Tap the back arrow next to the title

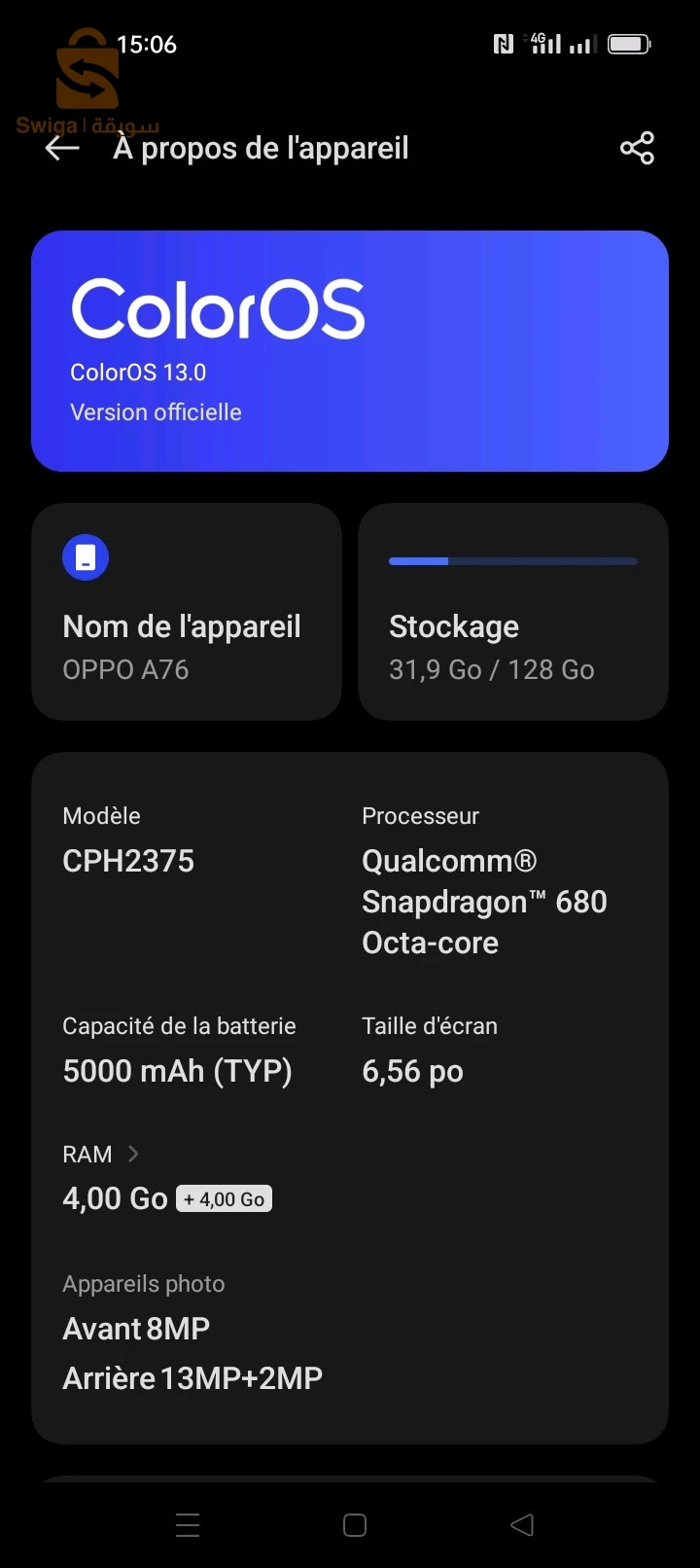coord(61,148)
